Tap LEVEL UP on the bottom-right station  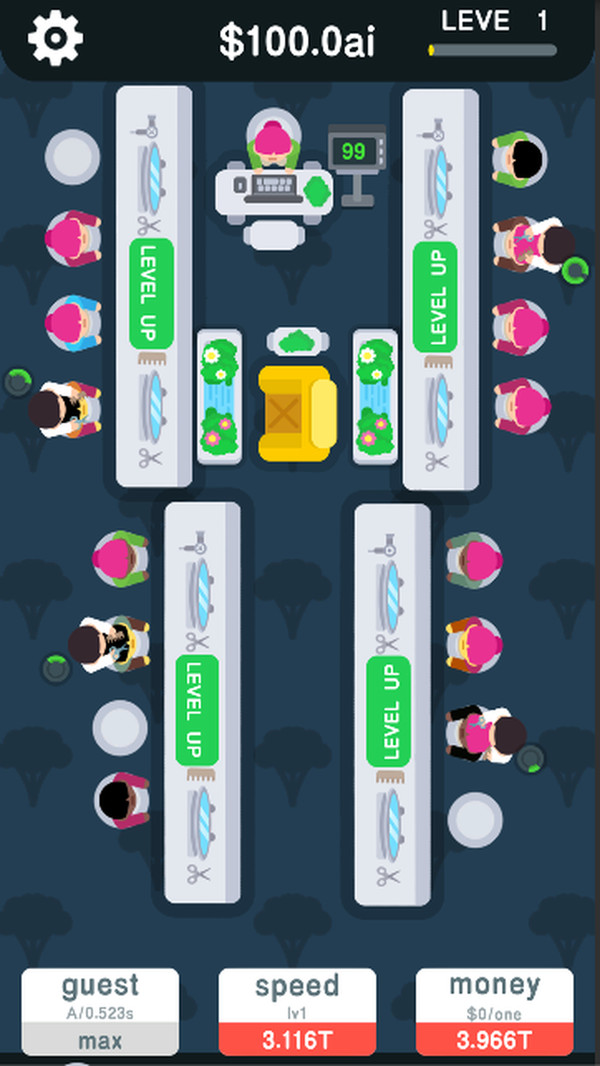389,710
